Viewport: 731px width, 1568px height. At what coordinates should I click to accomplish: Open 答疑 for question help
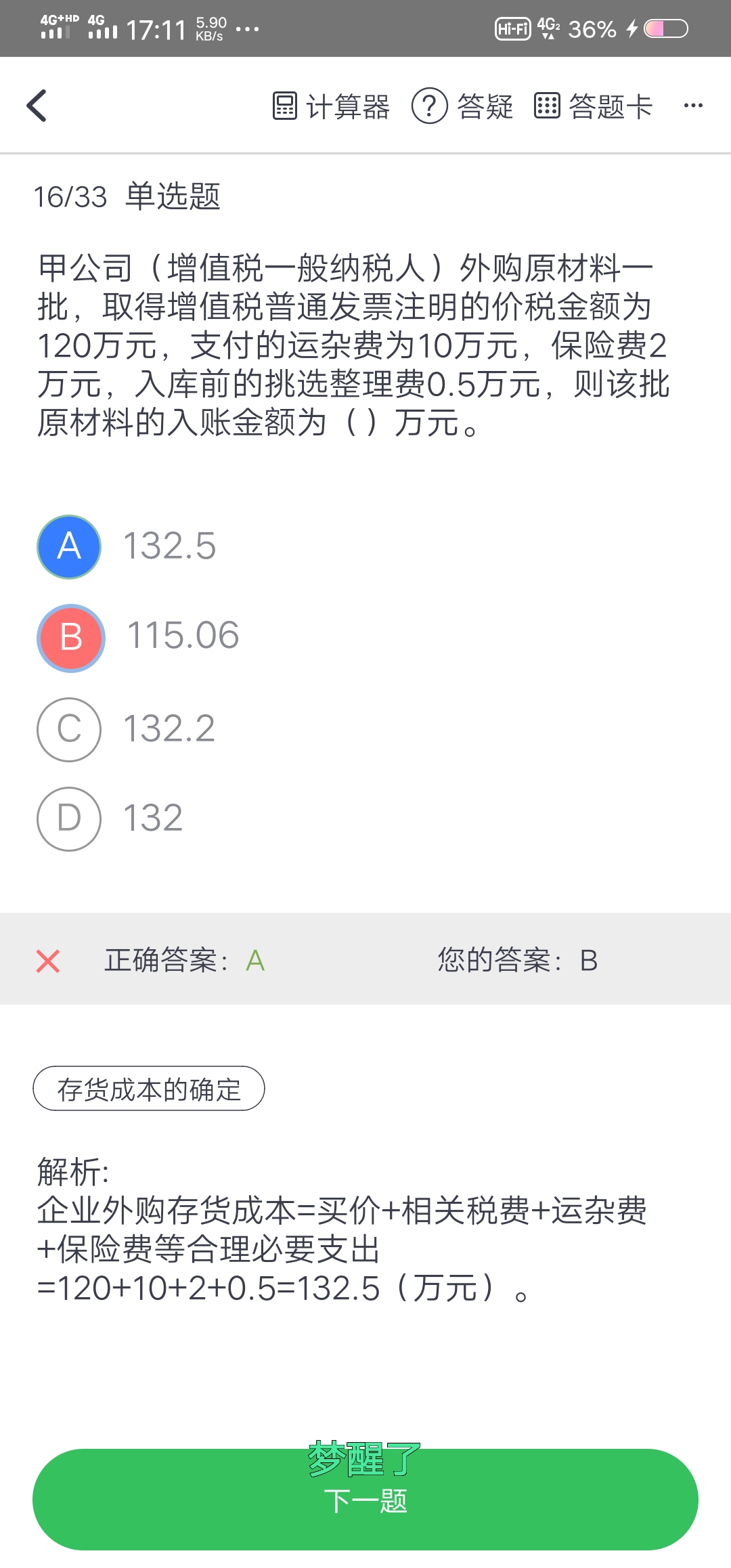(x=463, y=106)
